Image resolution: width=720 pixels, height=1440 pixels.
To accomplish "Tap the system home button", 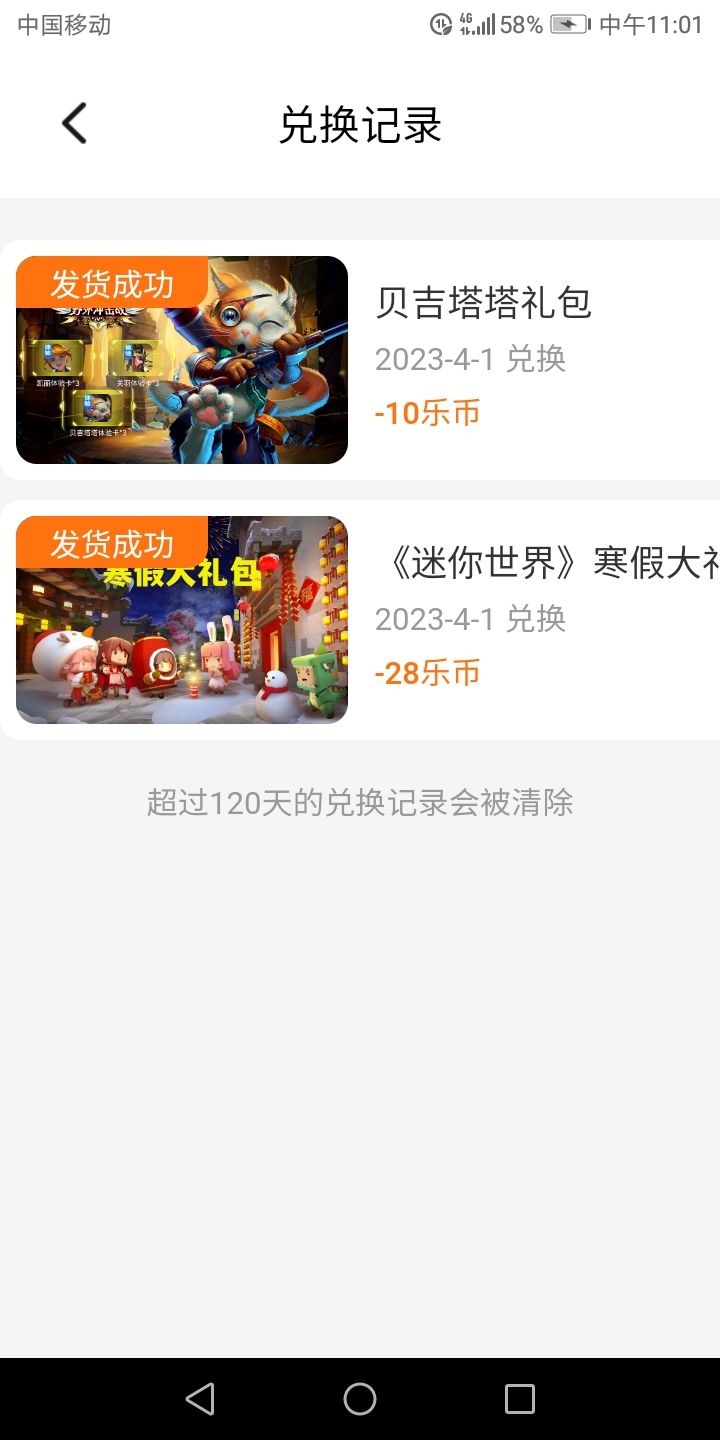I will click(x=360, y=1398).
